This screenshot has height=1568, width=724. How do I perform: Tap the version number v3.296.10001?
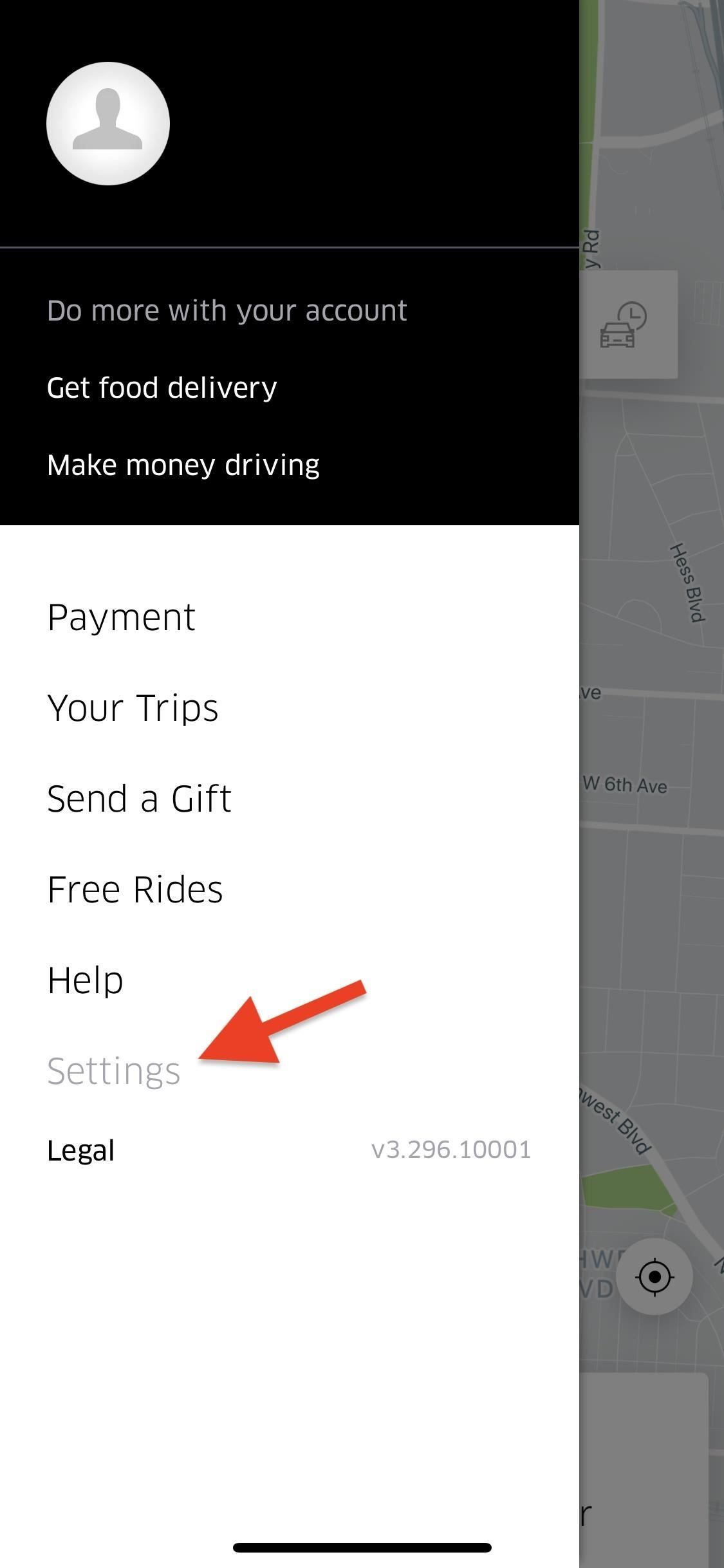click(451, 1150)
